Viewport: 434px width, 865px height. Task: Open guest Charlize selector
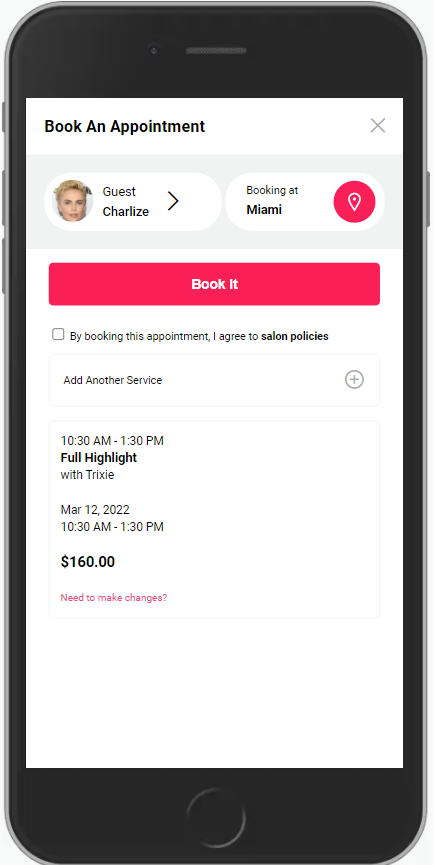133,202
